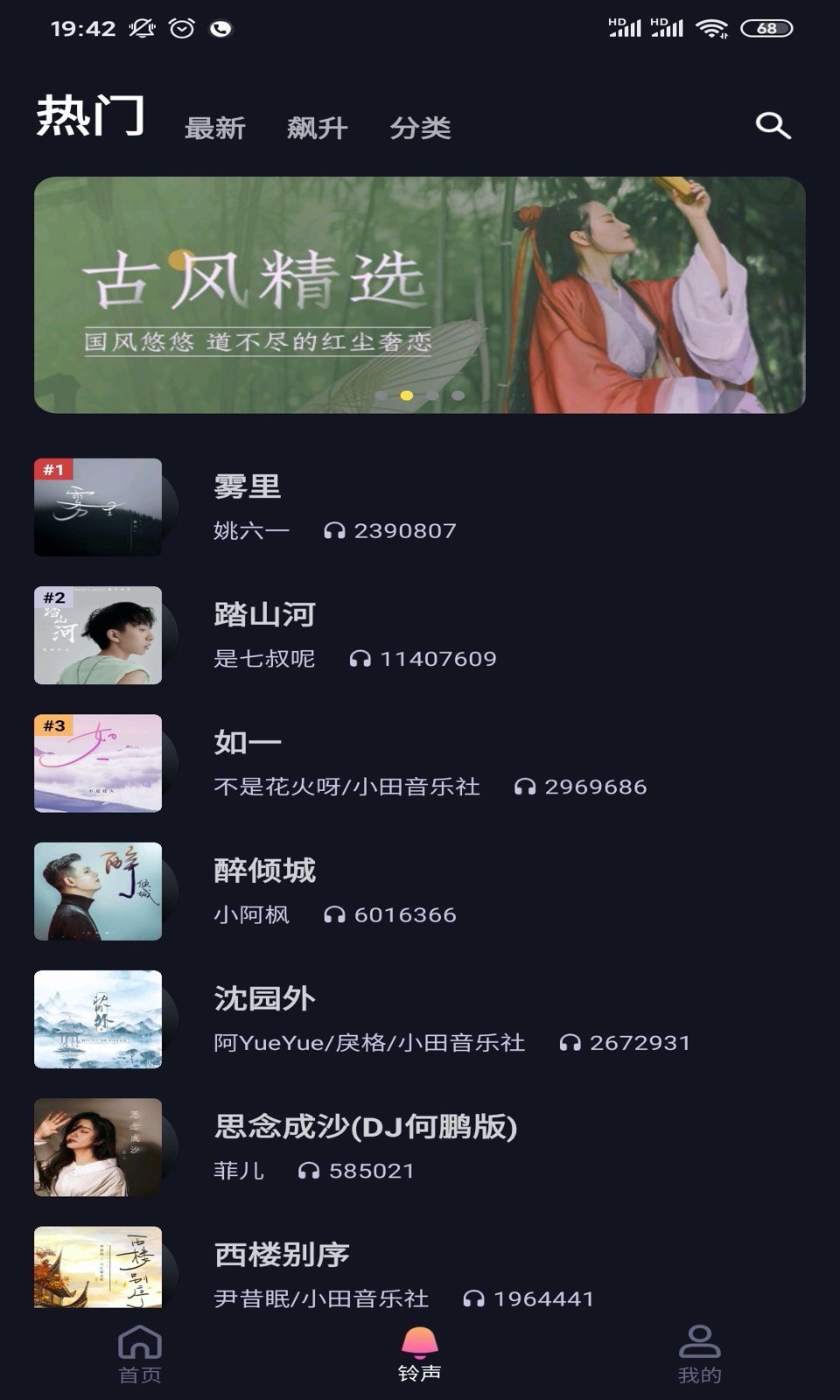Select the 飙升 trending section
The width and height of the screenshot is (840, 1400).
[318, 128]
